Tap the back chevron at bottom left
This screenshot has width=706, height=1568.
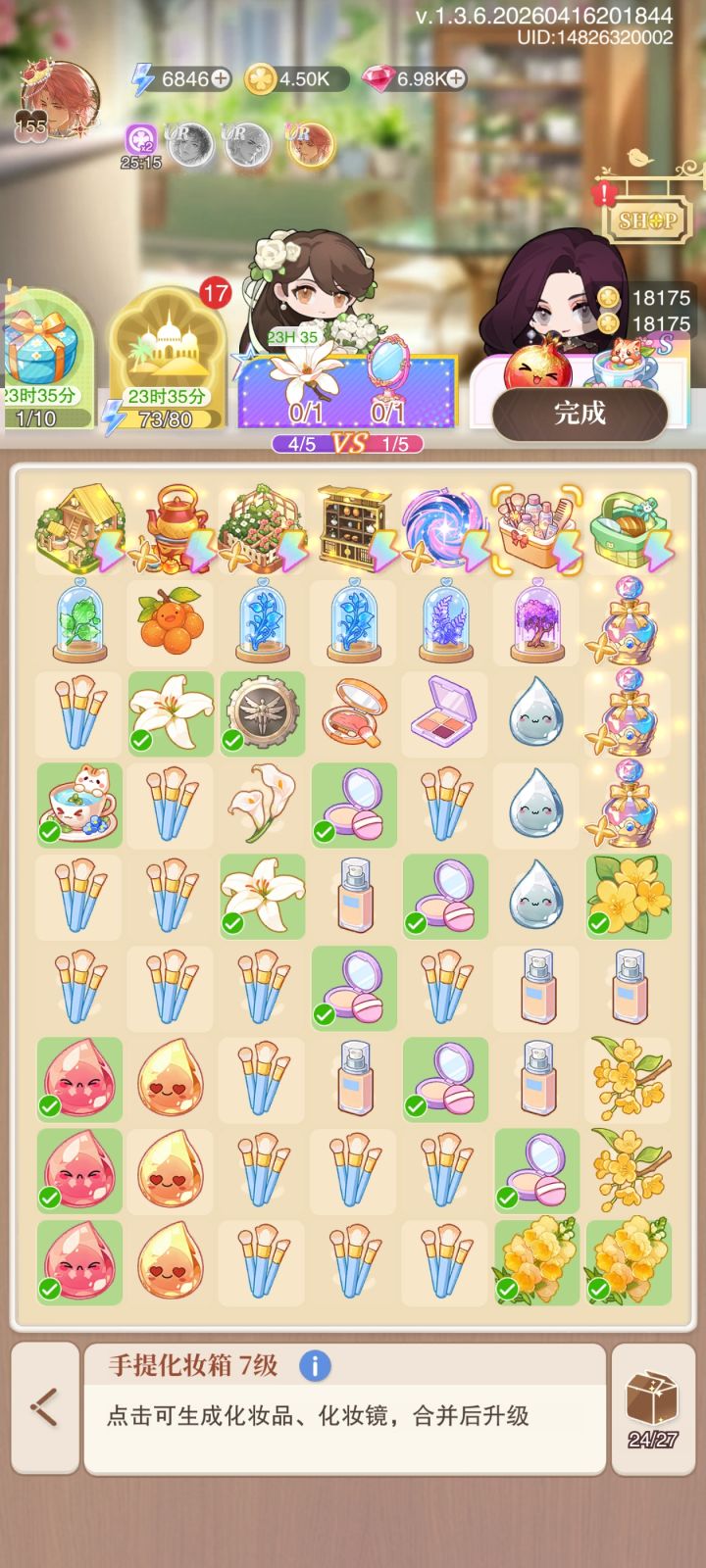(x=43, y=1406)
